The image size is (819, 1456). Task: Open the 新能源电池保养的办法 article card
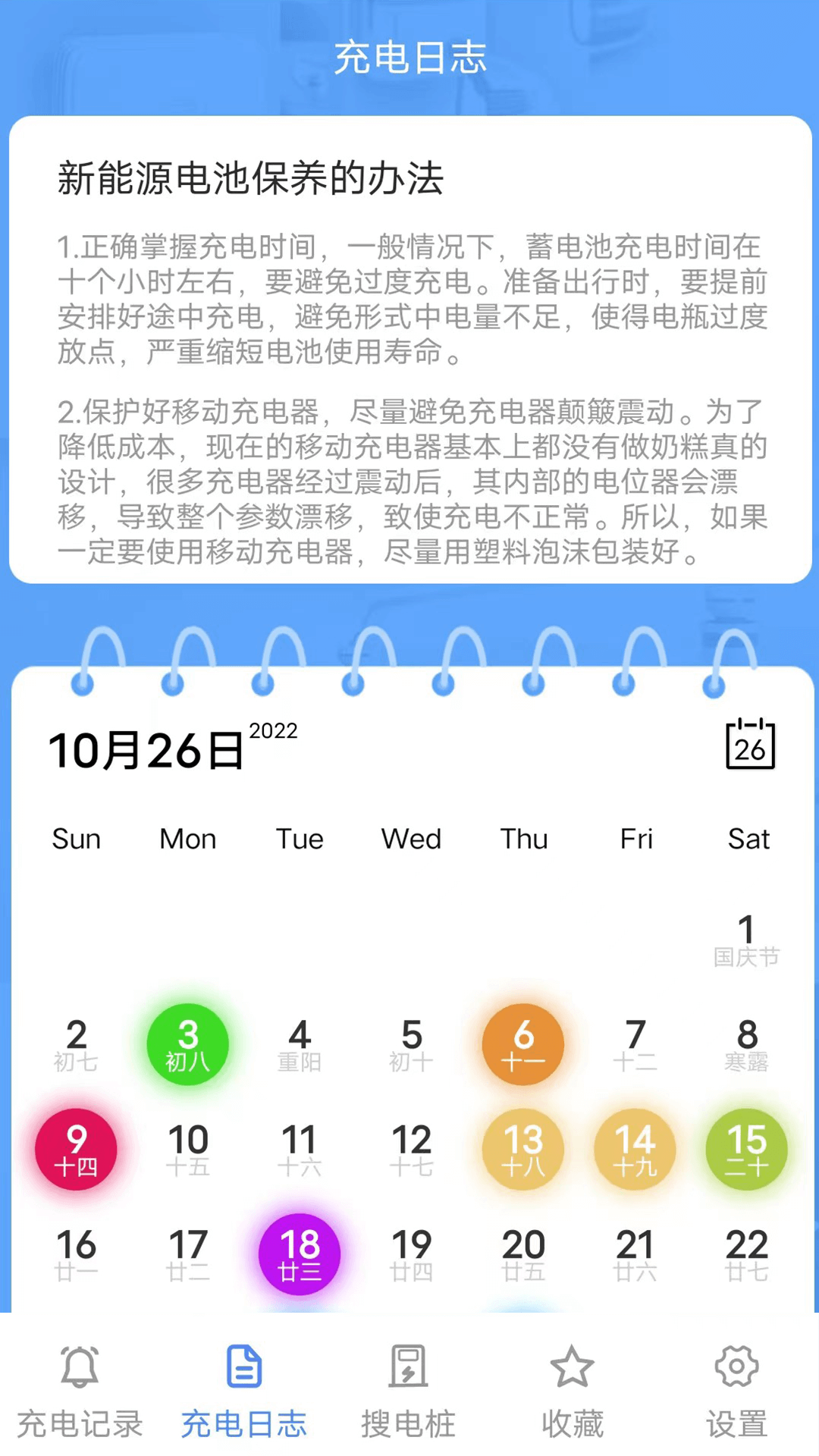pos(409,349)
